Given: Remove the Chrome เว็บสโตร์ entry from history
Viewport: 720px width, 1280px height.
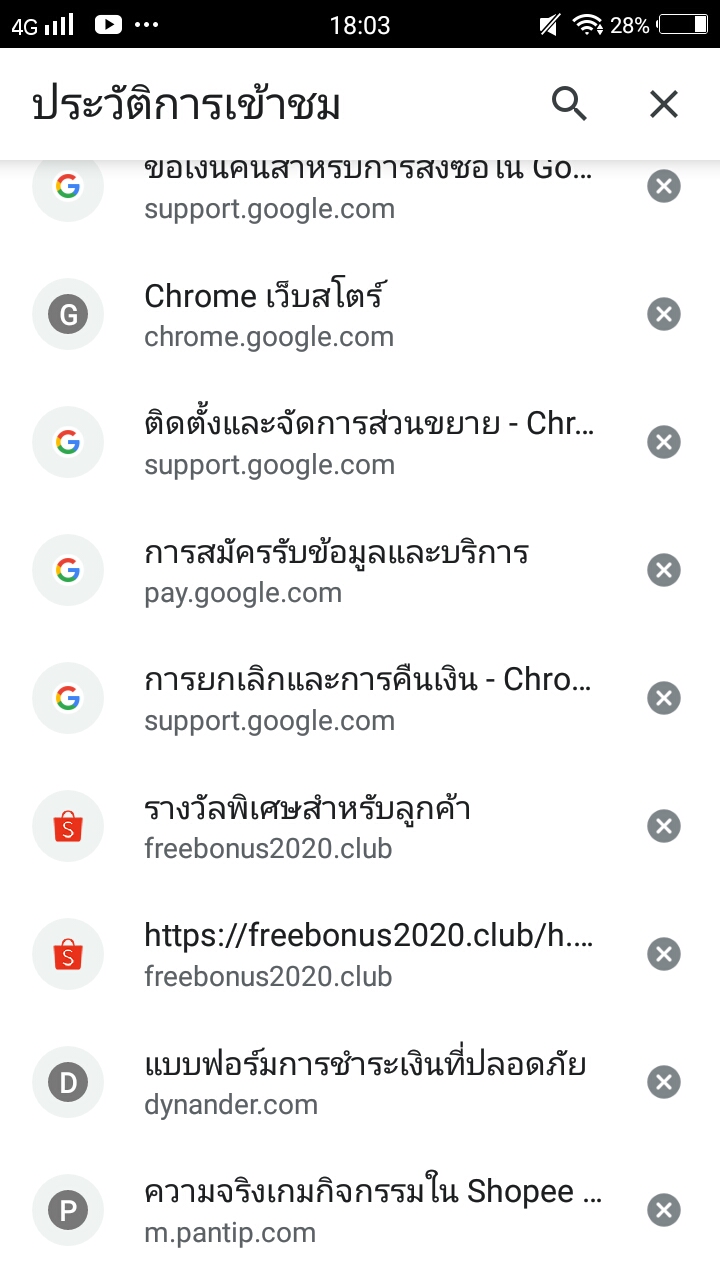Looking at the screenshot, I should [664, 314].
